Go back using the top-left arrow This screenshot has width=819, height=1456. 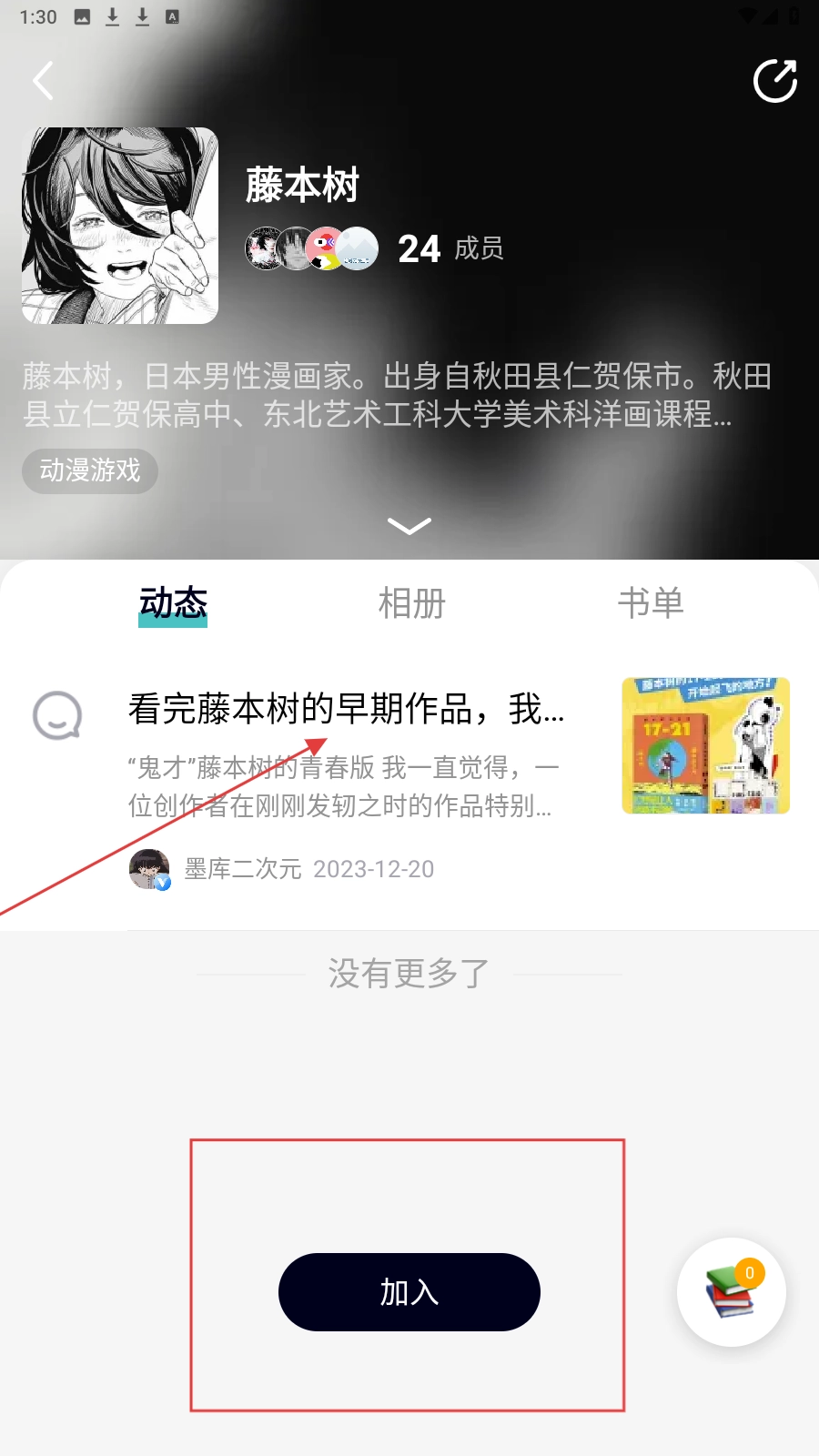(43, 81)
